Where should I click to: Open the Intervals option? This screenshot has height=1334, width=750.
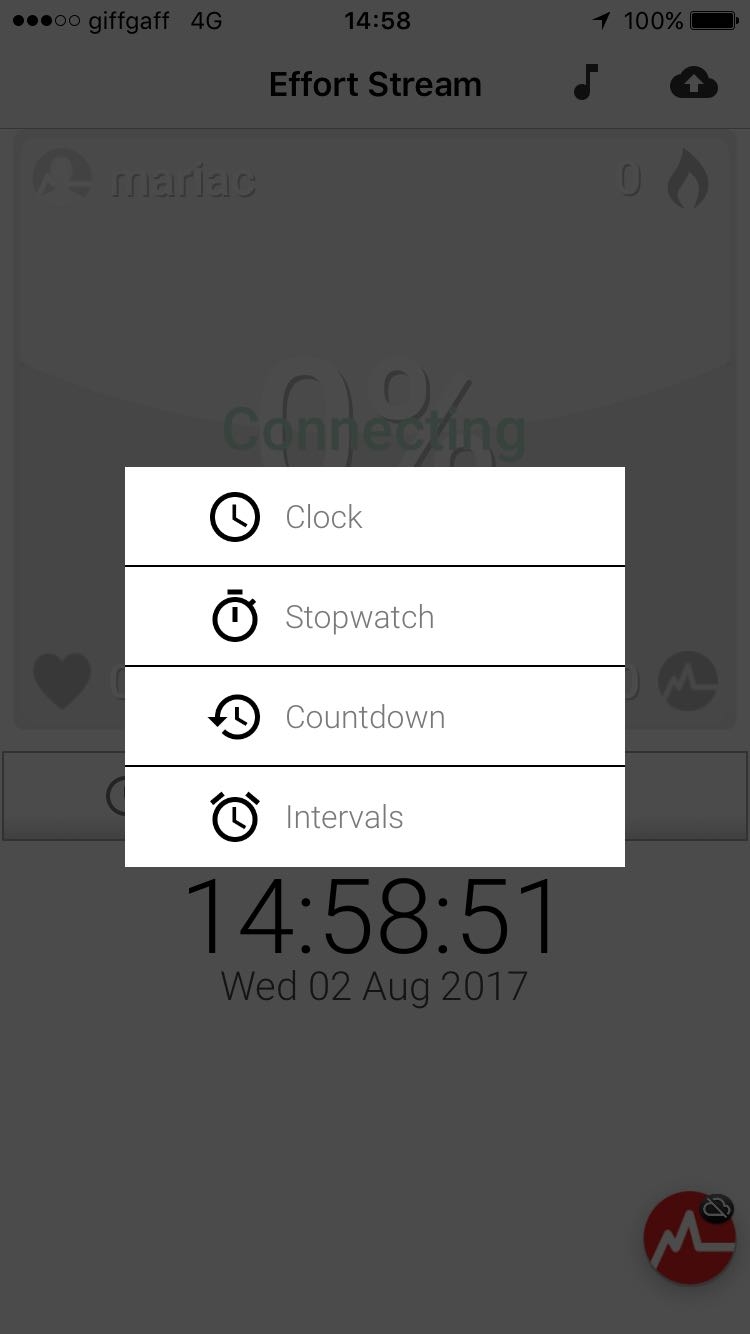pos(374,816)
